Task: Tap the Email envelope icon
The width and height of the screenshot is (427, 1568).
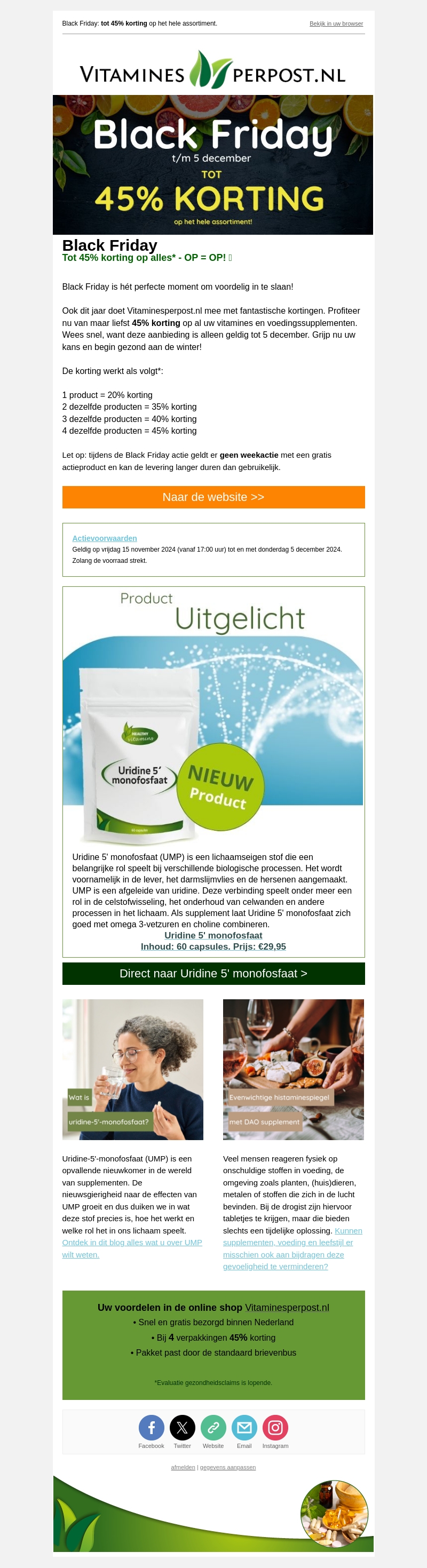Action: 244,1427
